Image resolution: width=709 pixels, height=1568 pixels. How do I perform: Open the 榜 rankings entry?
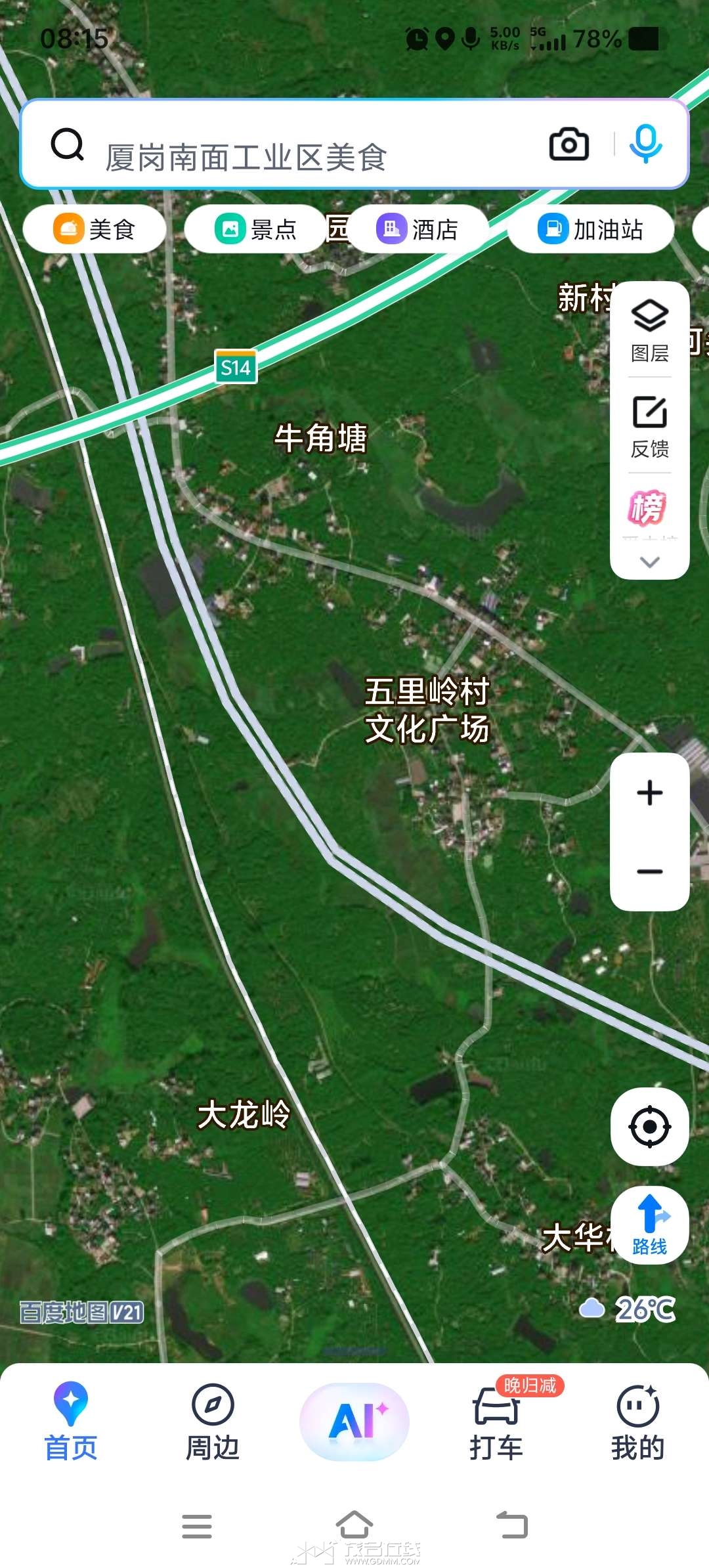point(649,508)
